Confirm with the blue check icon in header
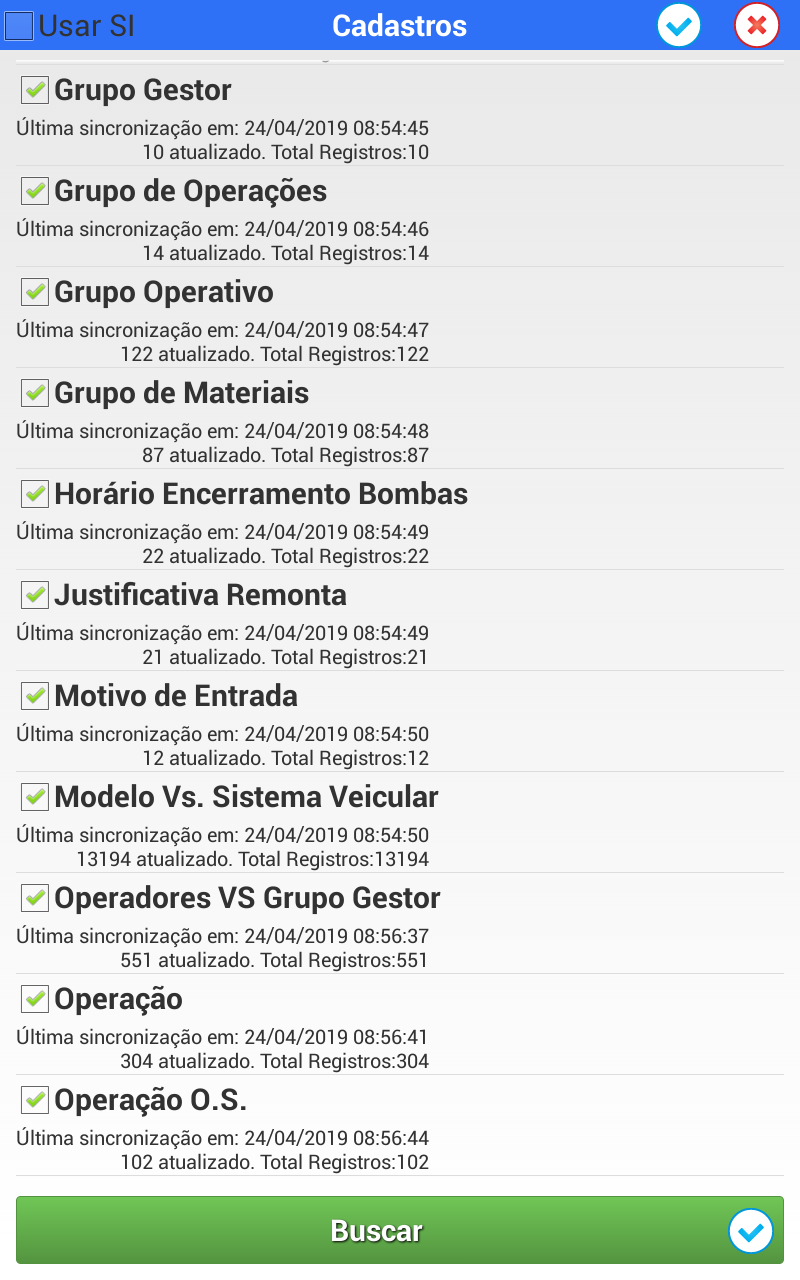Screen dimensions: 800x1280 pos(679,26)
